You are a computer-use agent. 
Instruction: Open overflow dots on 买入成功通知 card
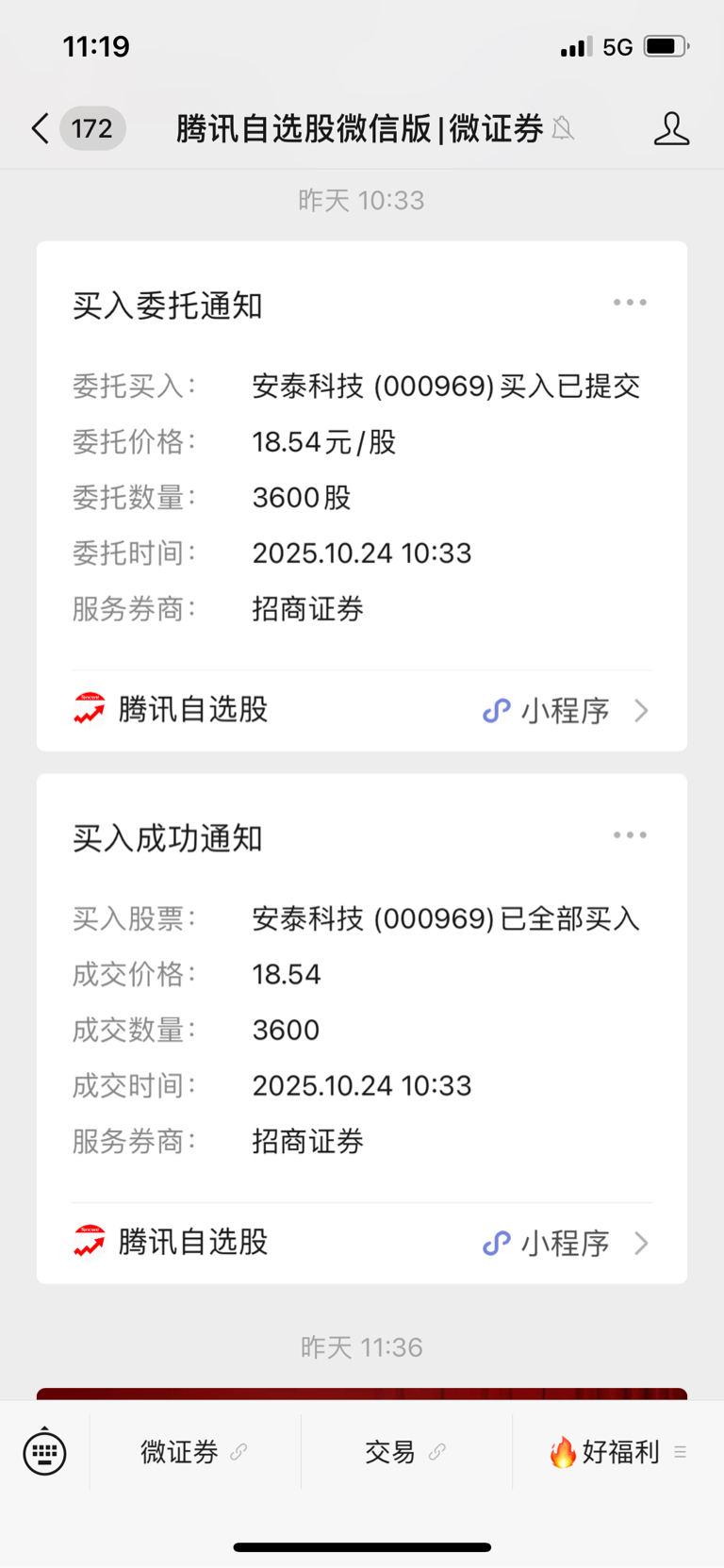pos(630,835)
